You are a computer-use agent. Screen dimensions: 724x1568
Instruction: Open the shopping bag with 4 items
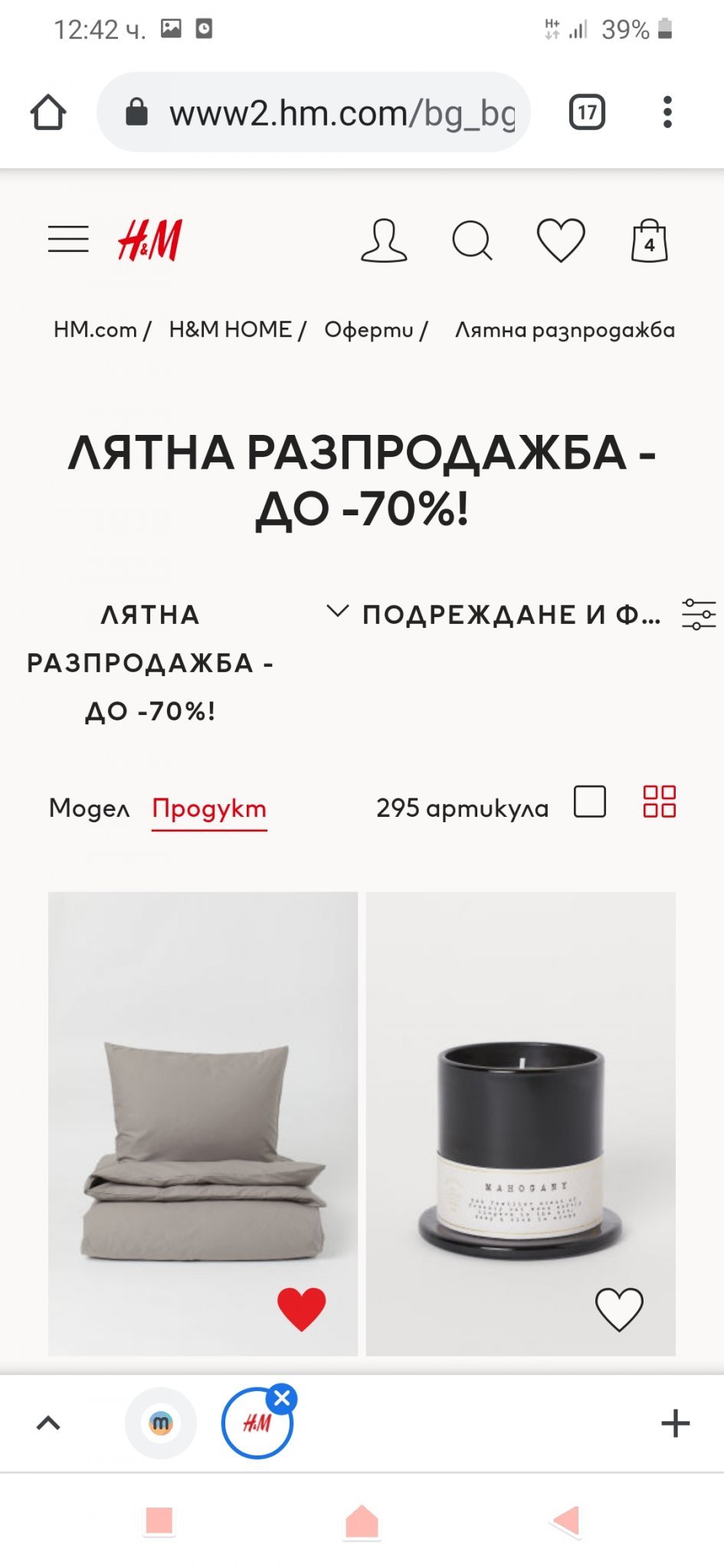coord(649,241)
